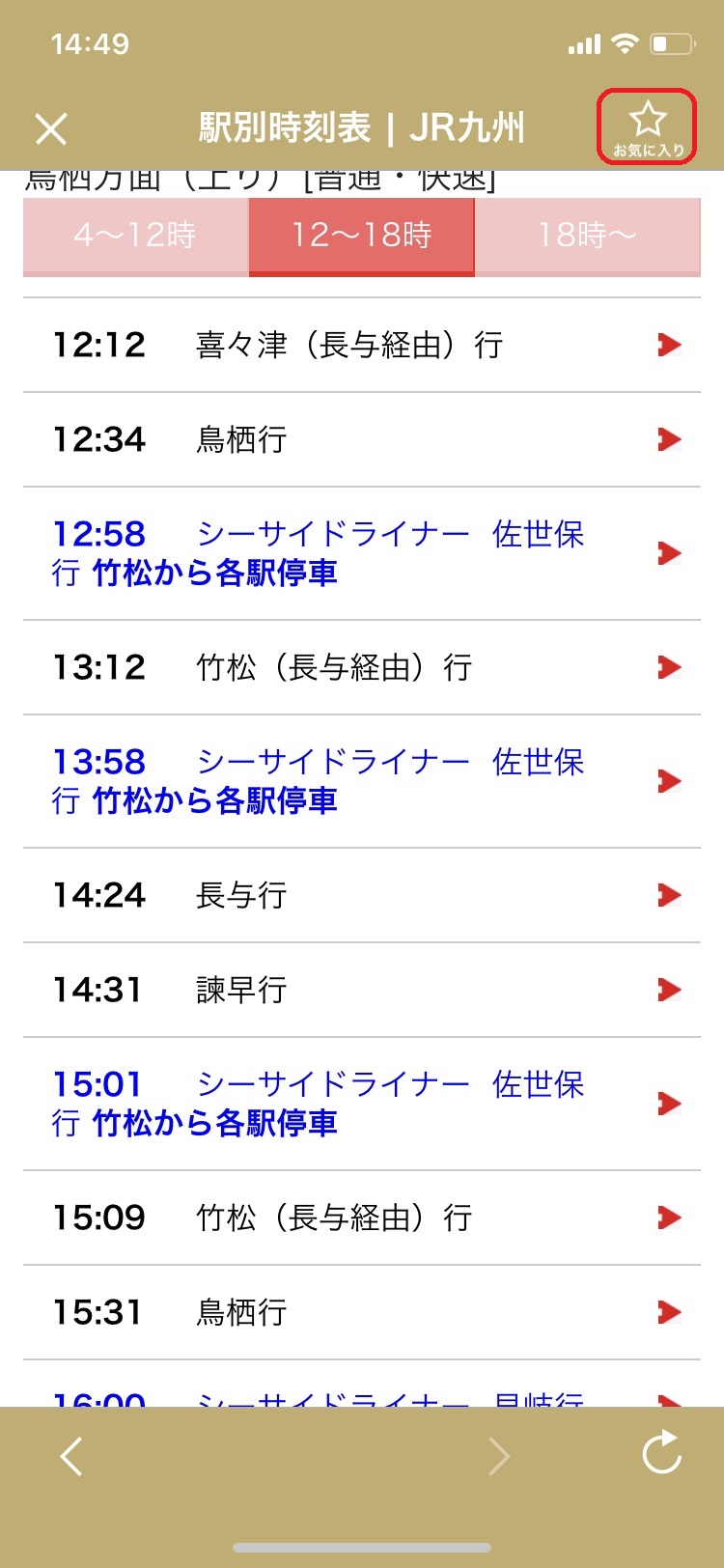Image resolution: width=724 pixels, height=1568 pixels.
Task: Open the 14:31 諫早行 train
Action: (x=362, y=990)
